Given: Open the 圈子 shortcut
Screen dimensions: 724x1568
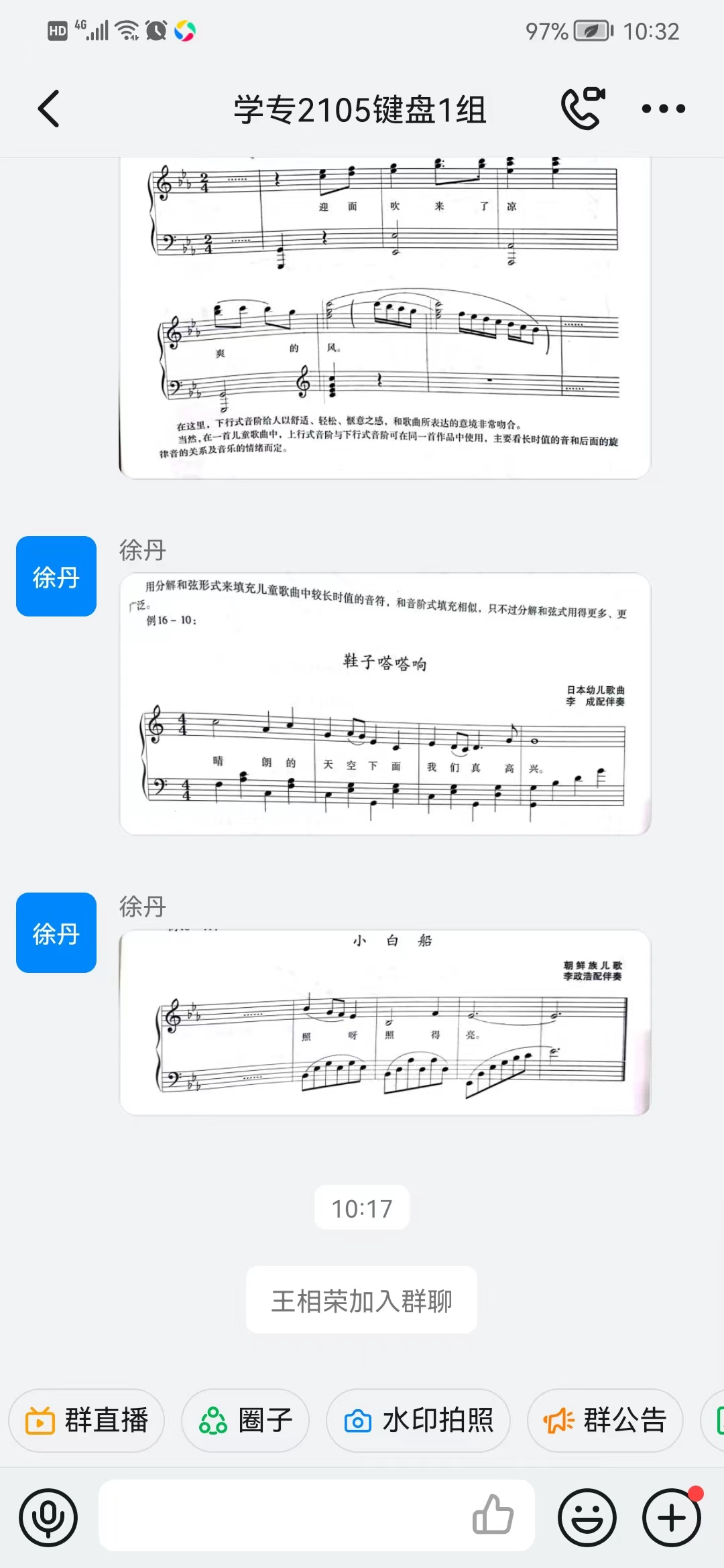Looking at the screenshot, I should pos(245,1421).
